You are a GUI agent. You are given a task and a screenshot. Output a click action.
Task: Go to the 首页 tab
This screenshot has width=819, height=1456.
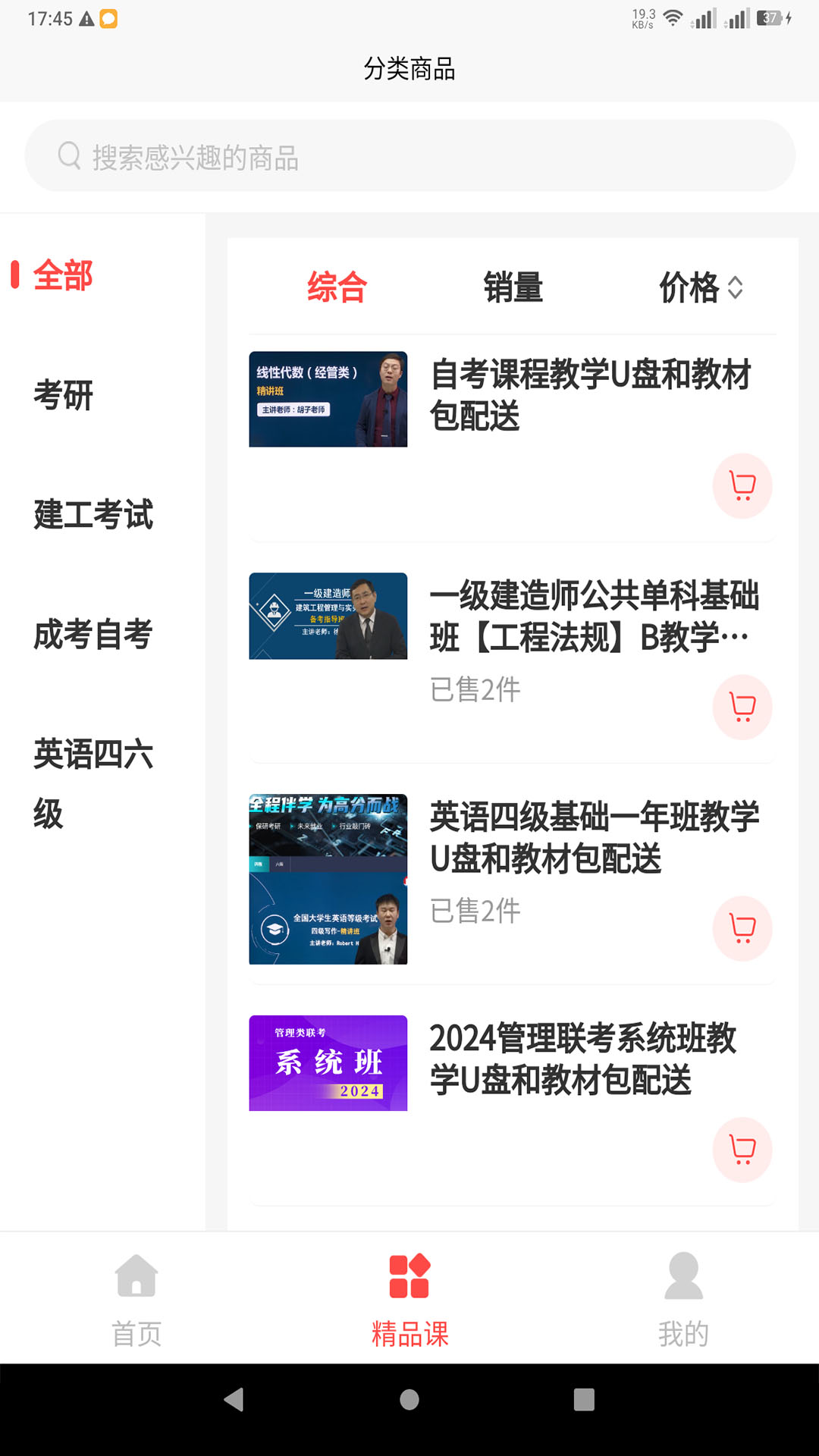[x=136, y=1298]
